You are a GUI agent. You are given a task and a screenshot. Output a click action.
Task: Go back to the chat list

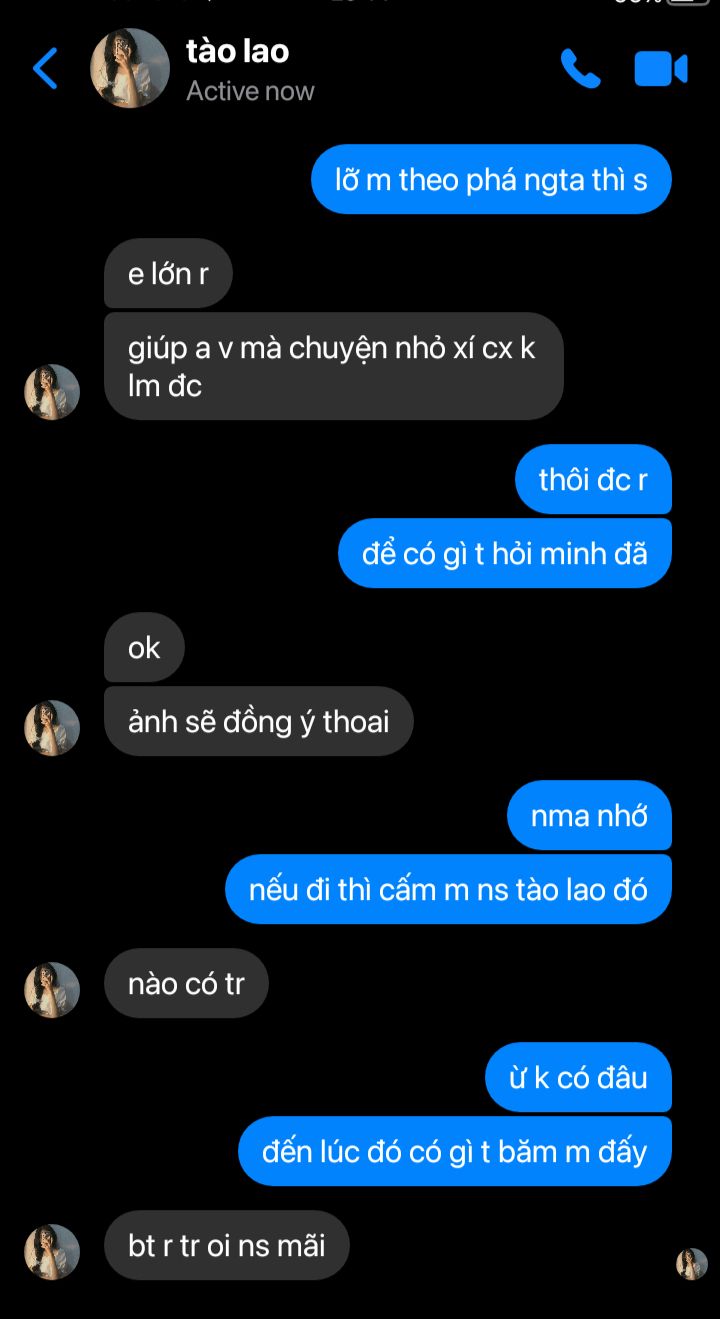point(45,68)
